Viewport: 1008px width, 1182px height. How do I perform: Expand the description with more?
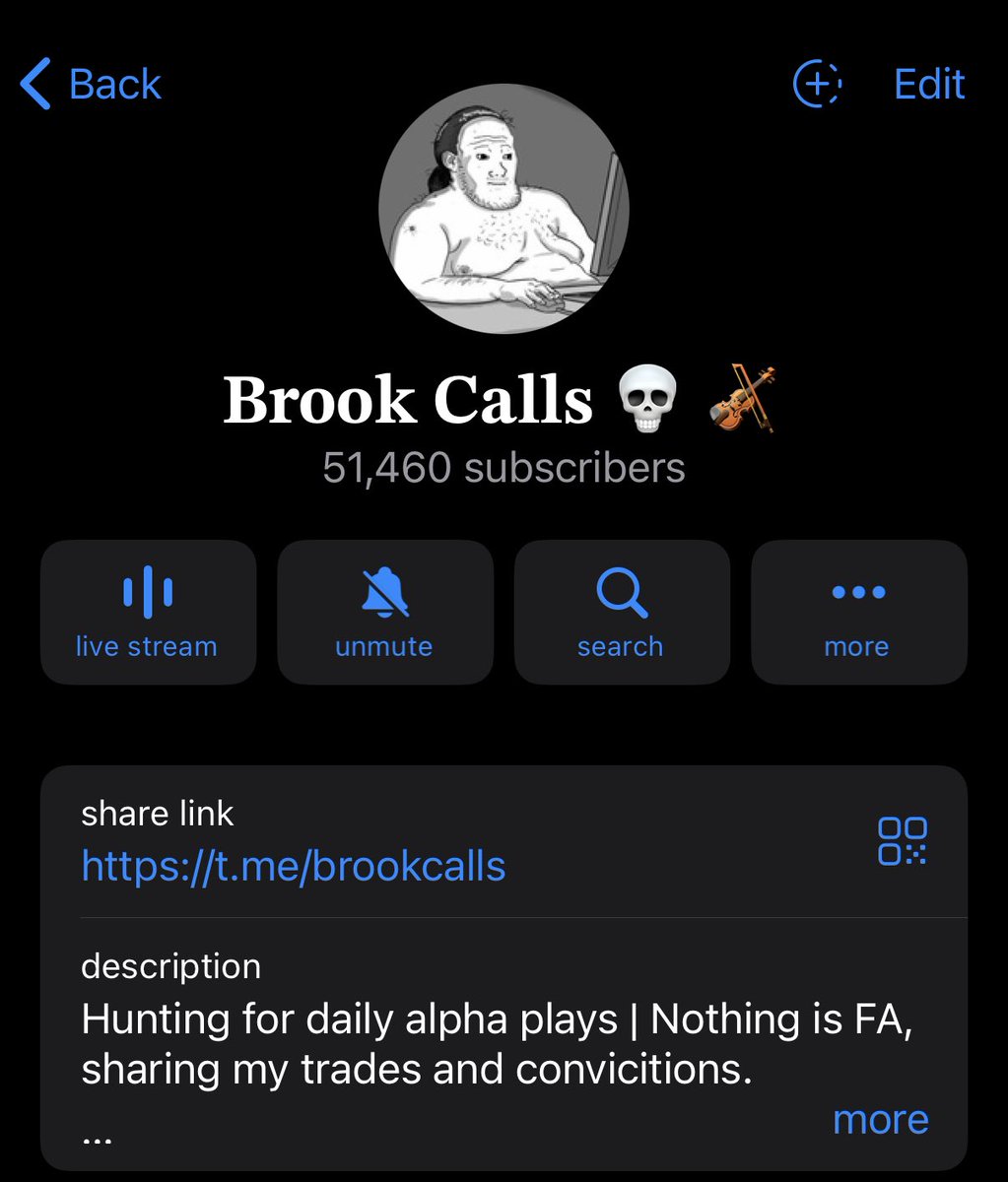[x=880, y=1120]
